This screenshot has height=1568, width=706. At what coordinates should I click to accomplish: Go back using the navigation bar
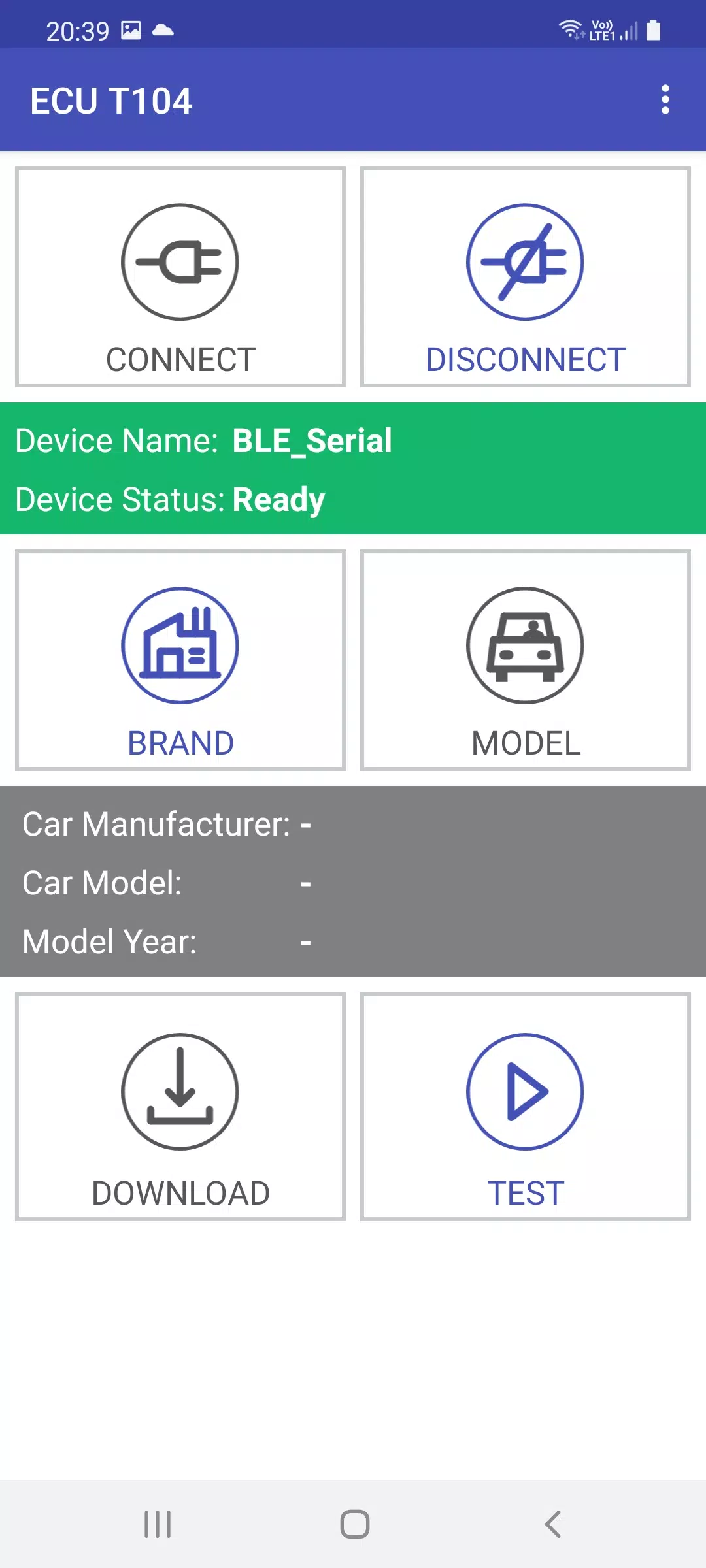[552, 1524]
